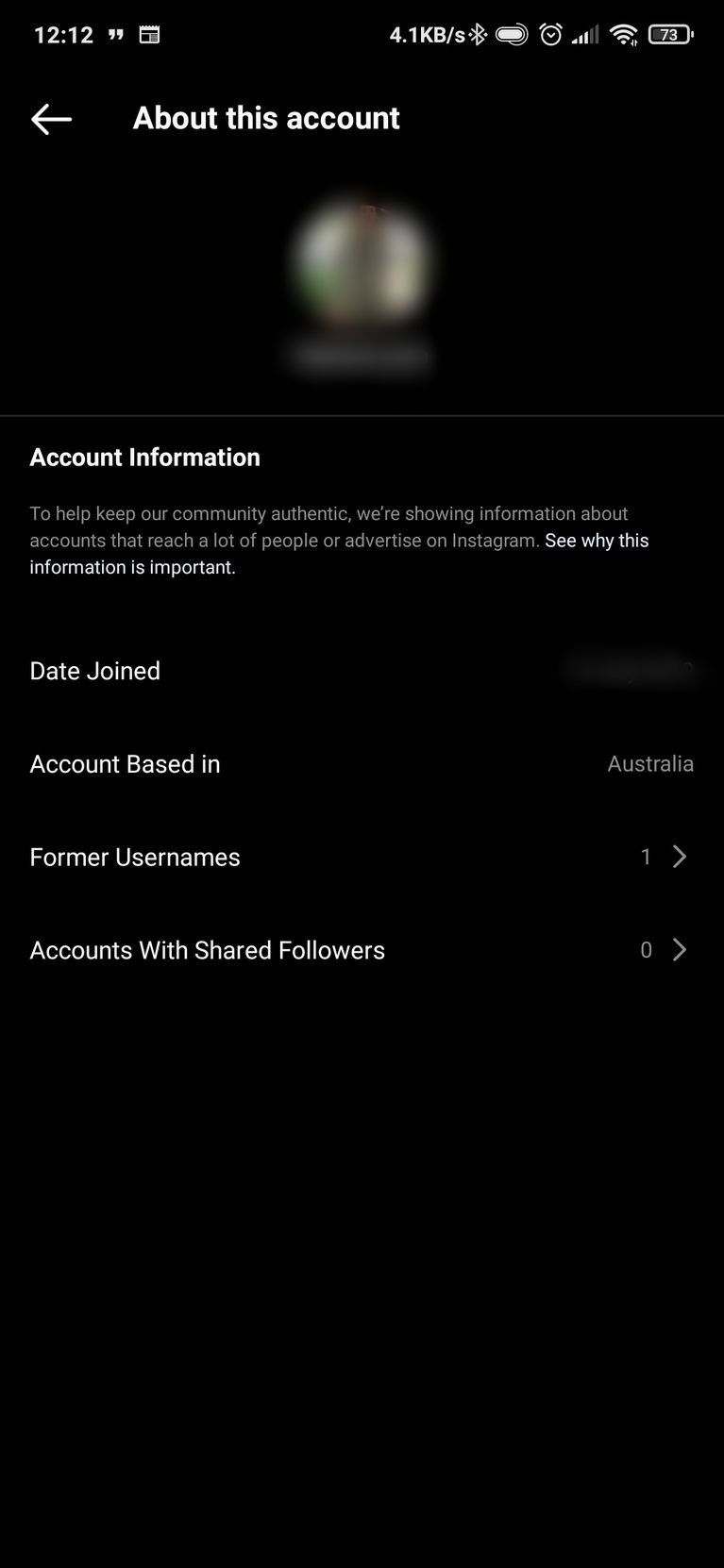Screen dimensions: 724x1568
Task: Open Former Usernames row
Action: pos(362,857)
